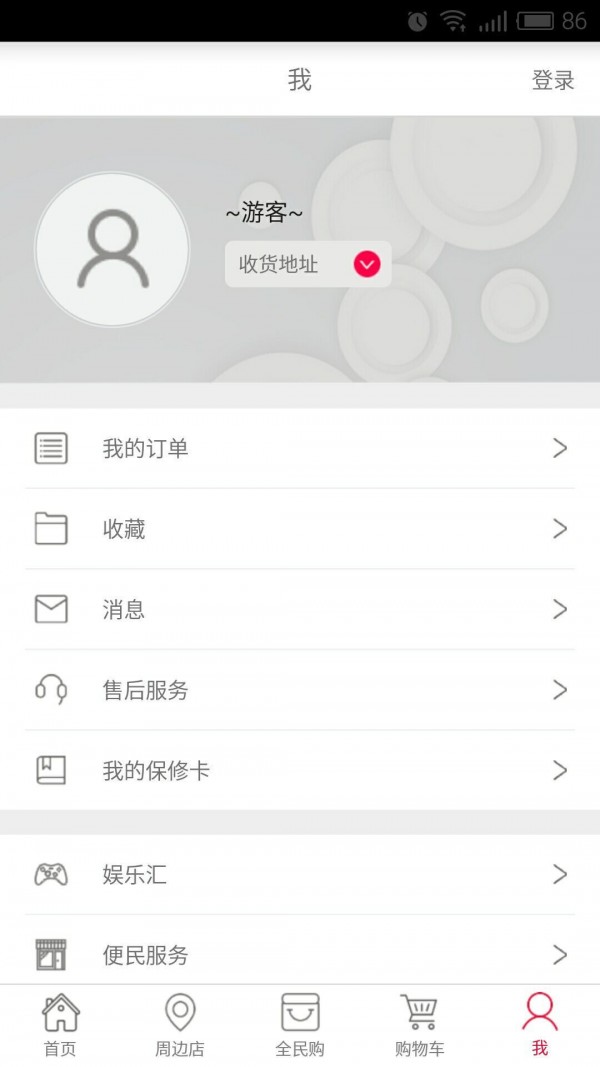This screenshot has height=1067, width=600.
Task: Select the 我 tab
Action: [x=540, y=1025]
